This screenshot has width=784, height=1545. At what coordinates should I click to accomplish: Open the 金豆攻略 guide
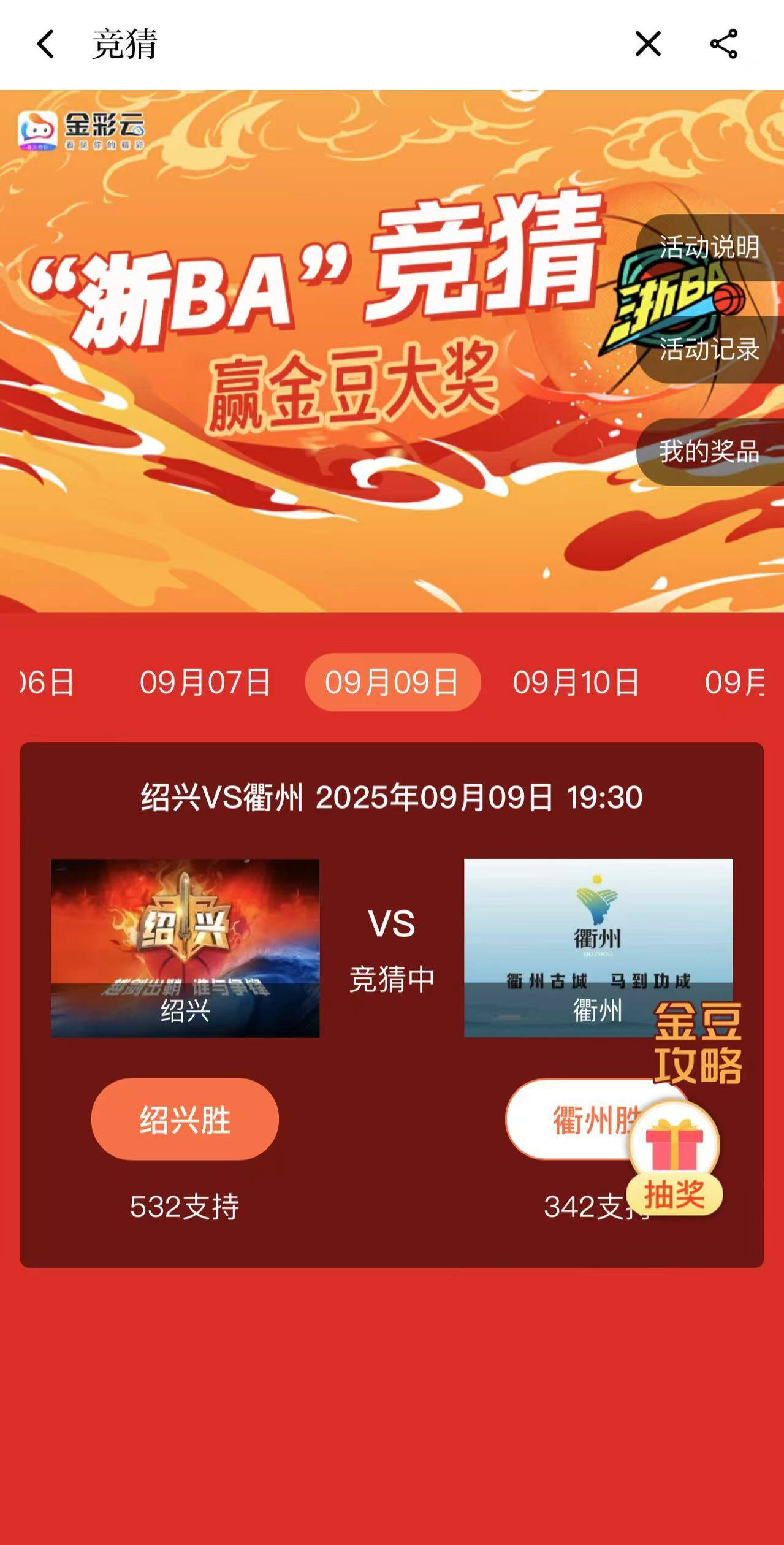click(x=698, y=1043)
